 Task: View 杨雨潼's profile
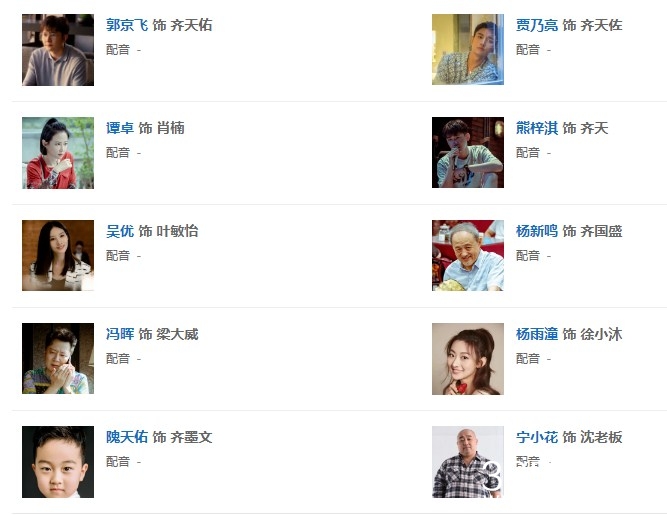tap(536, 334)
